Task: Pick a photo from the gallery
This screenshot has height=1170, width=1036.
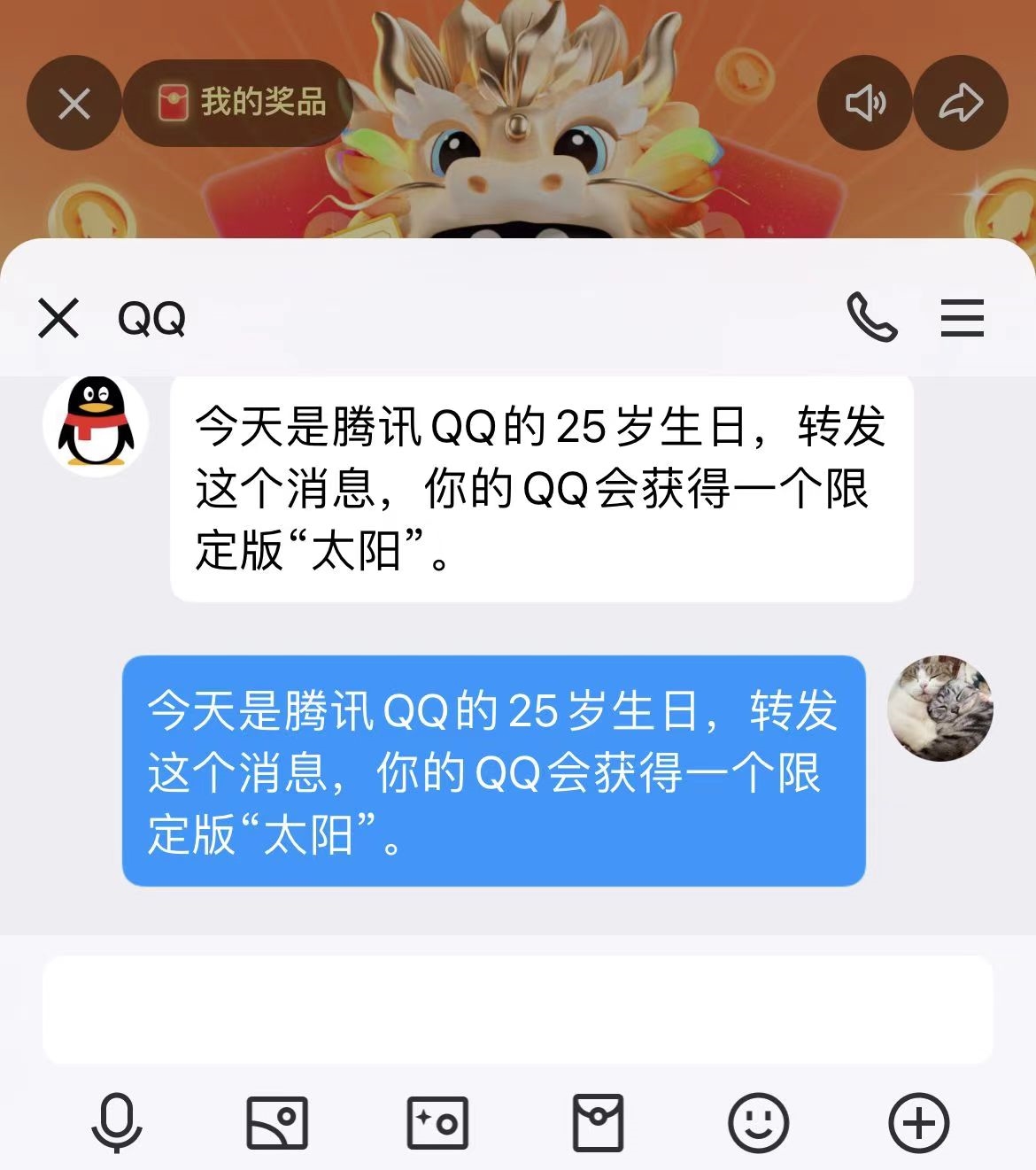Action: point(276,1123)
